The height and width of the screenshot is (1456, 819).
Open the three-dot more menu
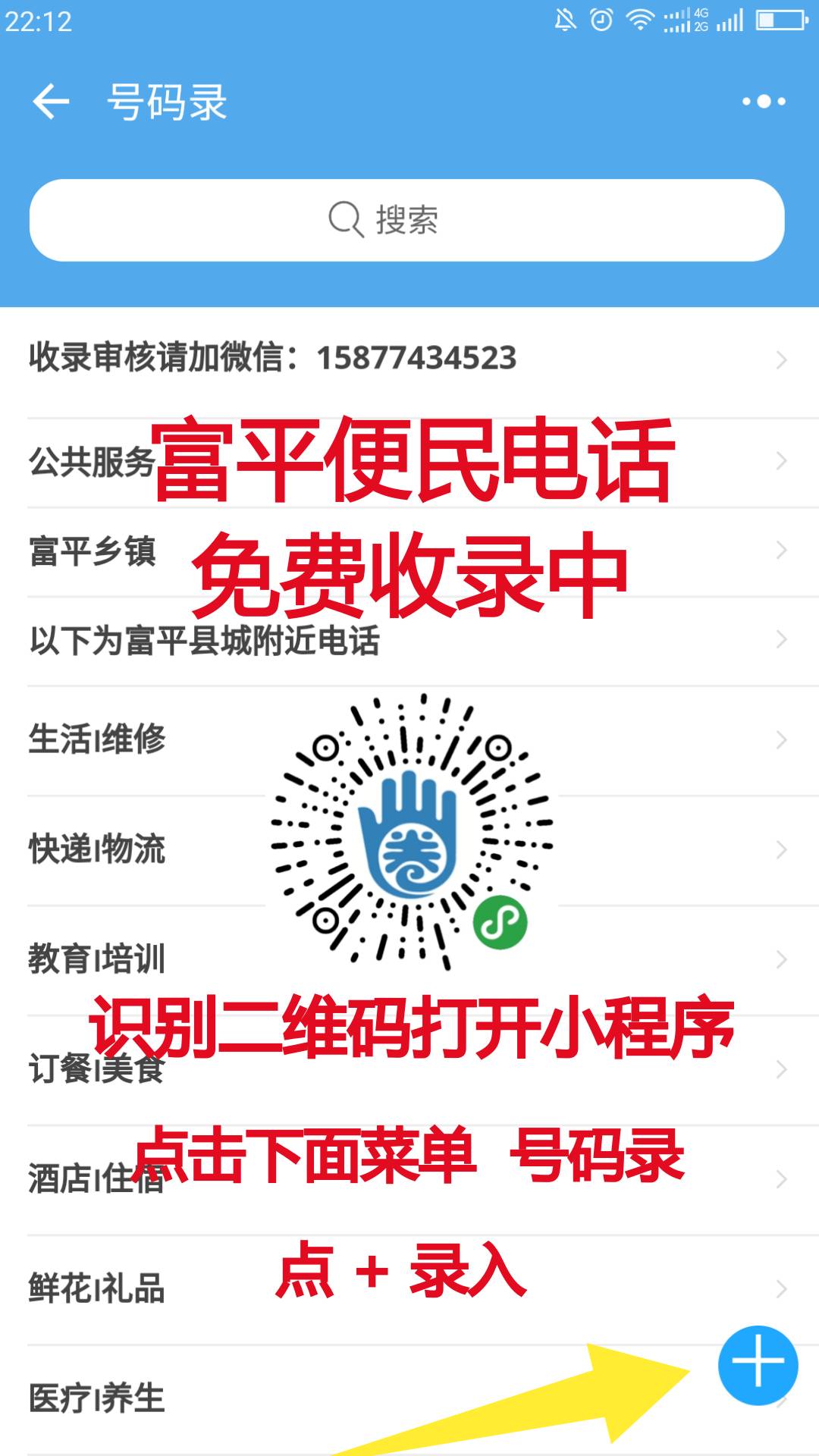(x=763, y=102)
